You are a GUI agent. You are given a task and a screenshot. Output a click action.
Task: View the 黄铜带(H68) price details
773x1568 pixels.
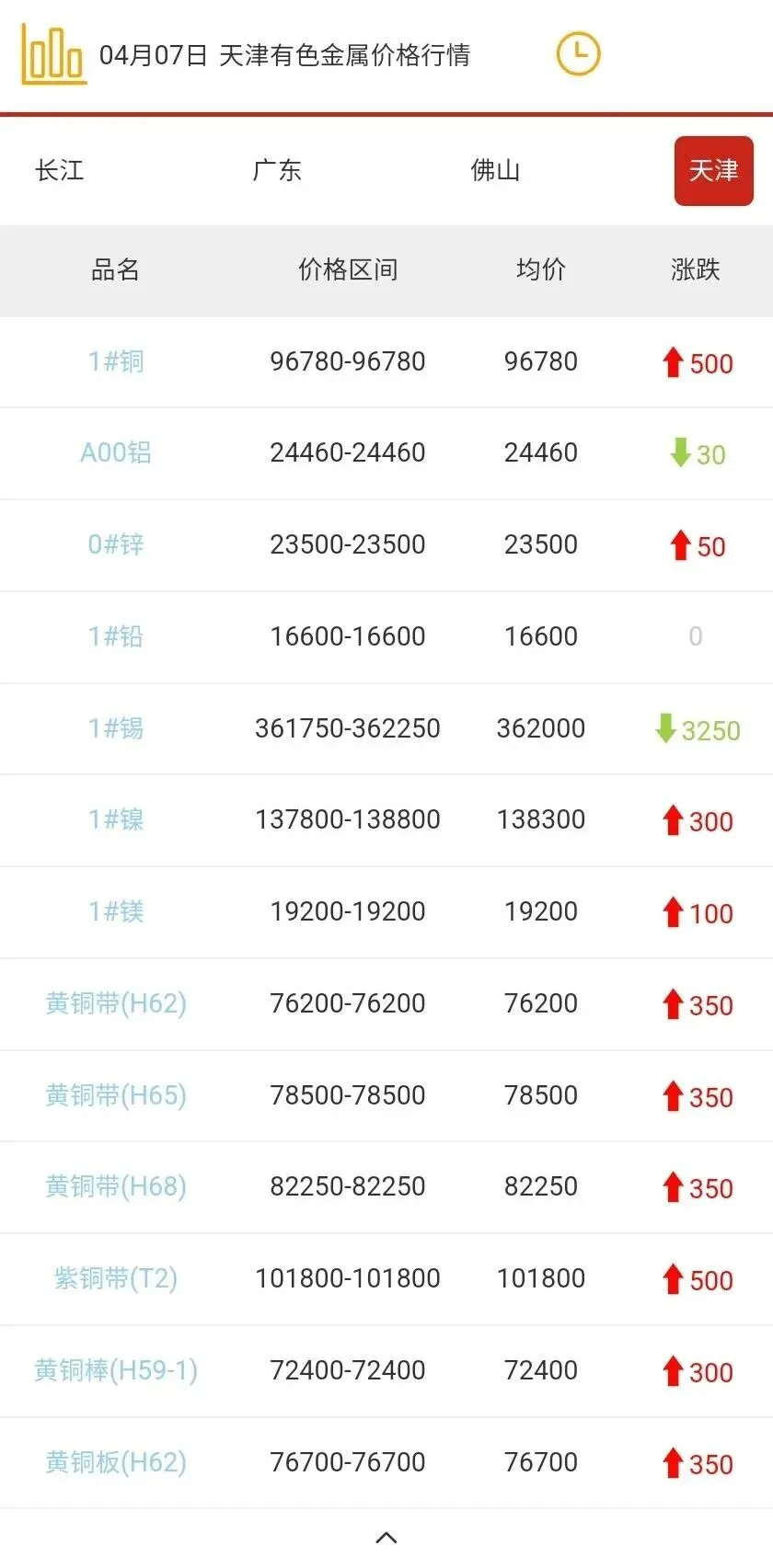116,1186
